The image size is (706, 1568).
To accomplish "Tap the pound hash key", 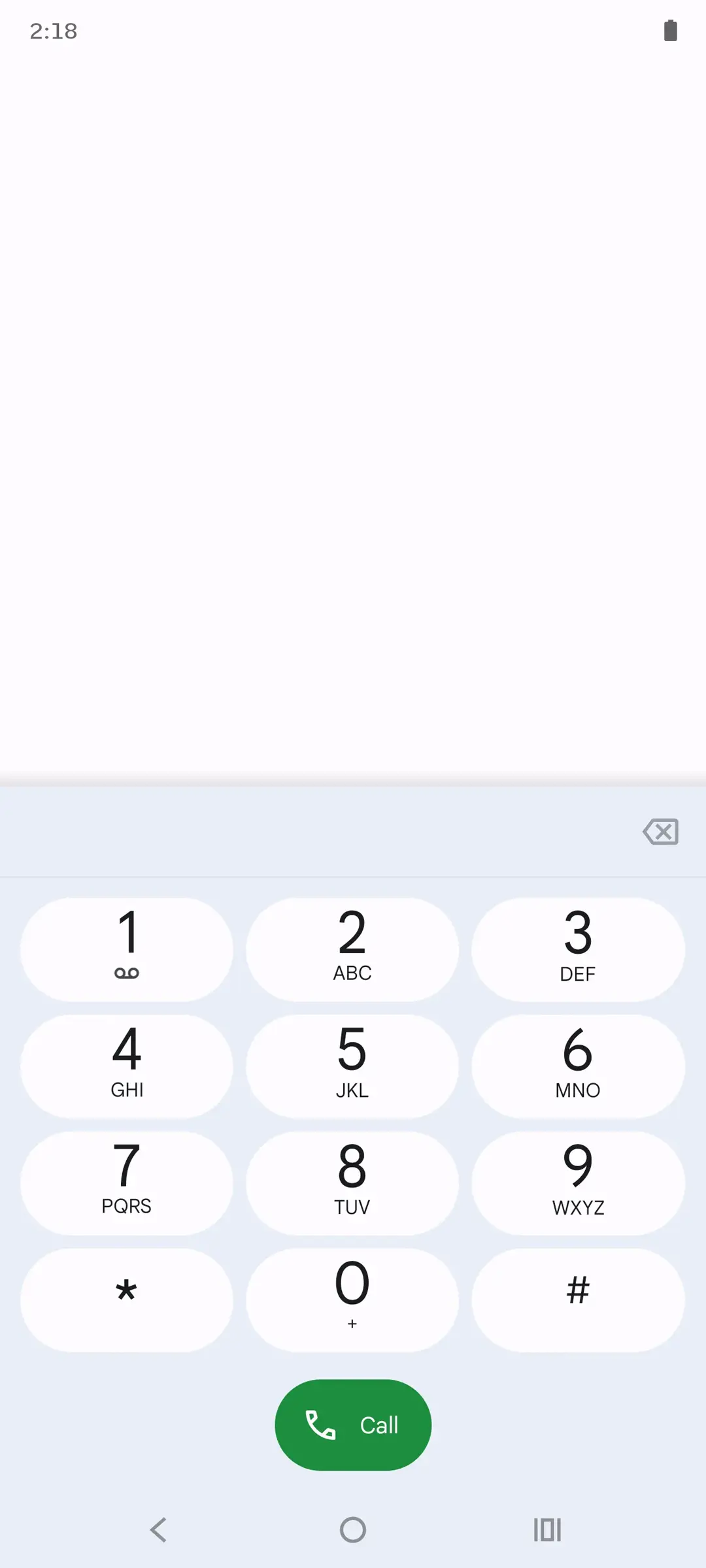I will (x=578, y=1299).
